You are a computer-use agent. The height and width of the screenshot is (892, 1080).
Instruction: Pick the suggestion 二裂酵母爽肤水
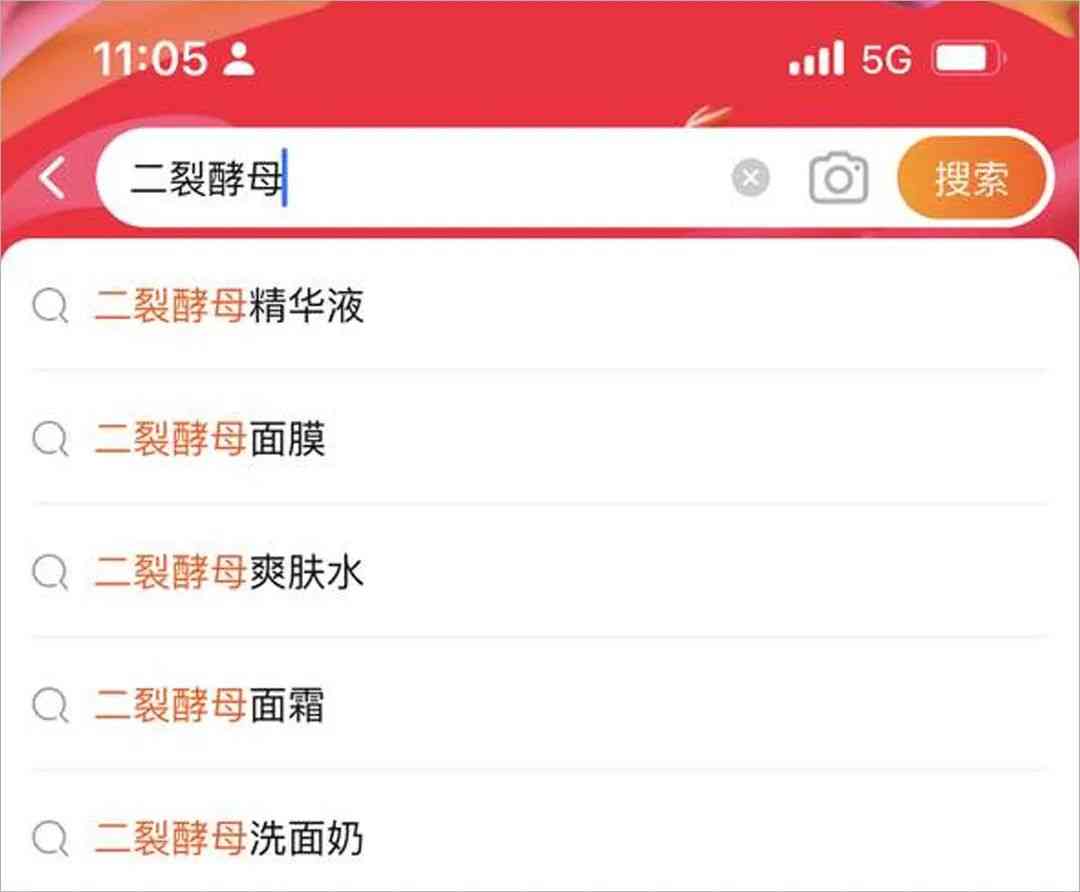click(230, 573)
